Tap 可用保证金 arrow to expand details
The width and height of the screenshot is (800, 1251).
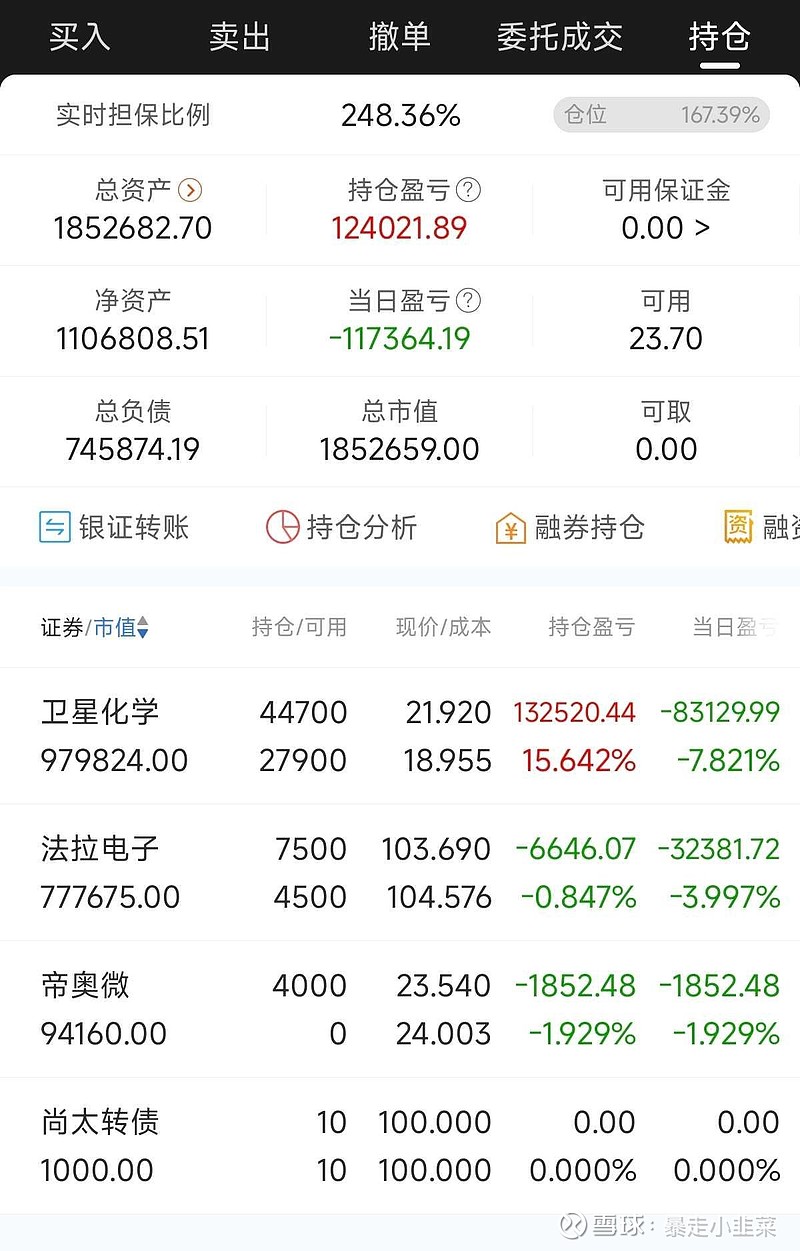pos(700,229)
